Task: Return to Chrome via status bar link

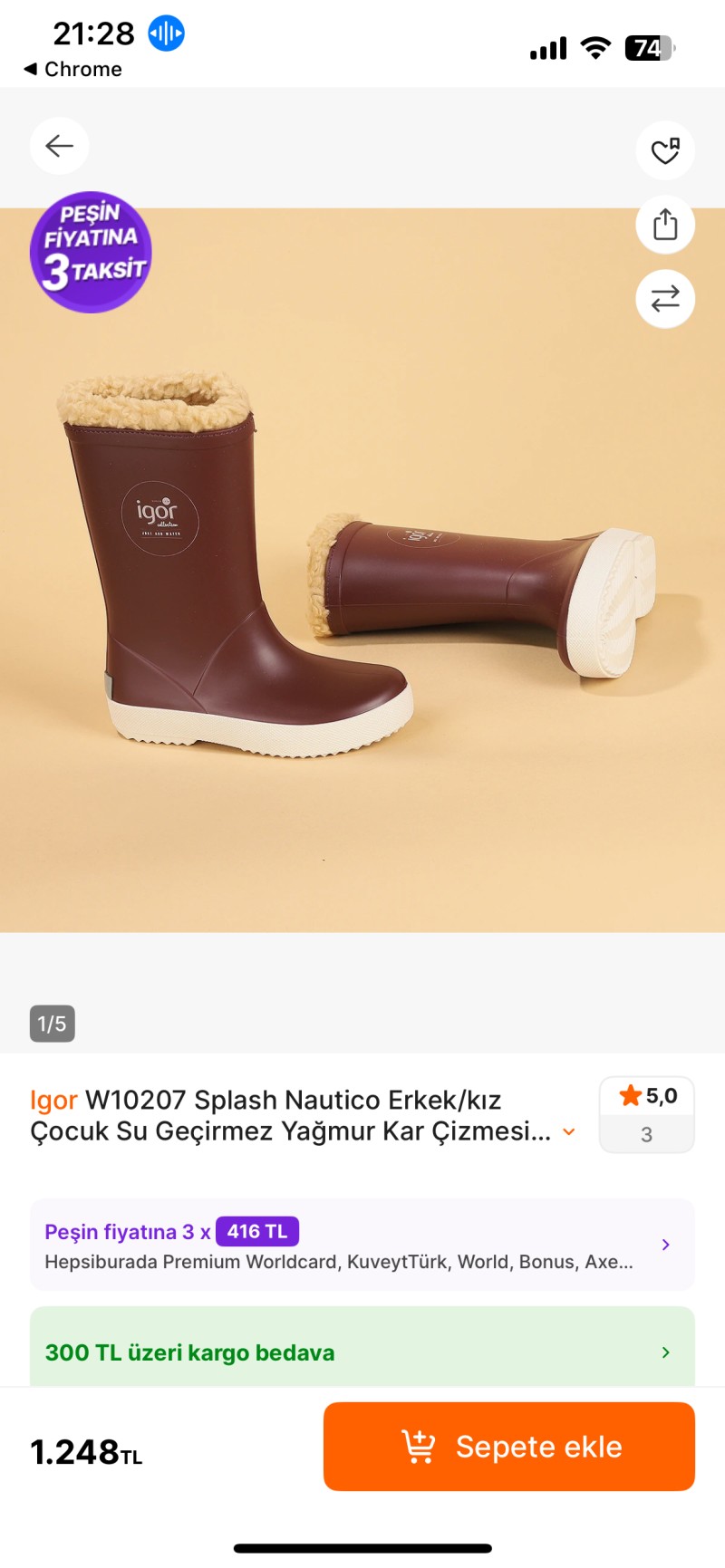Action: (x=72, y=69)
